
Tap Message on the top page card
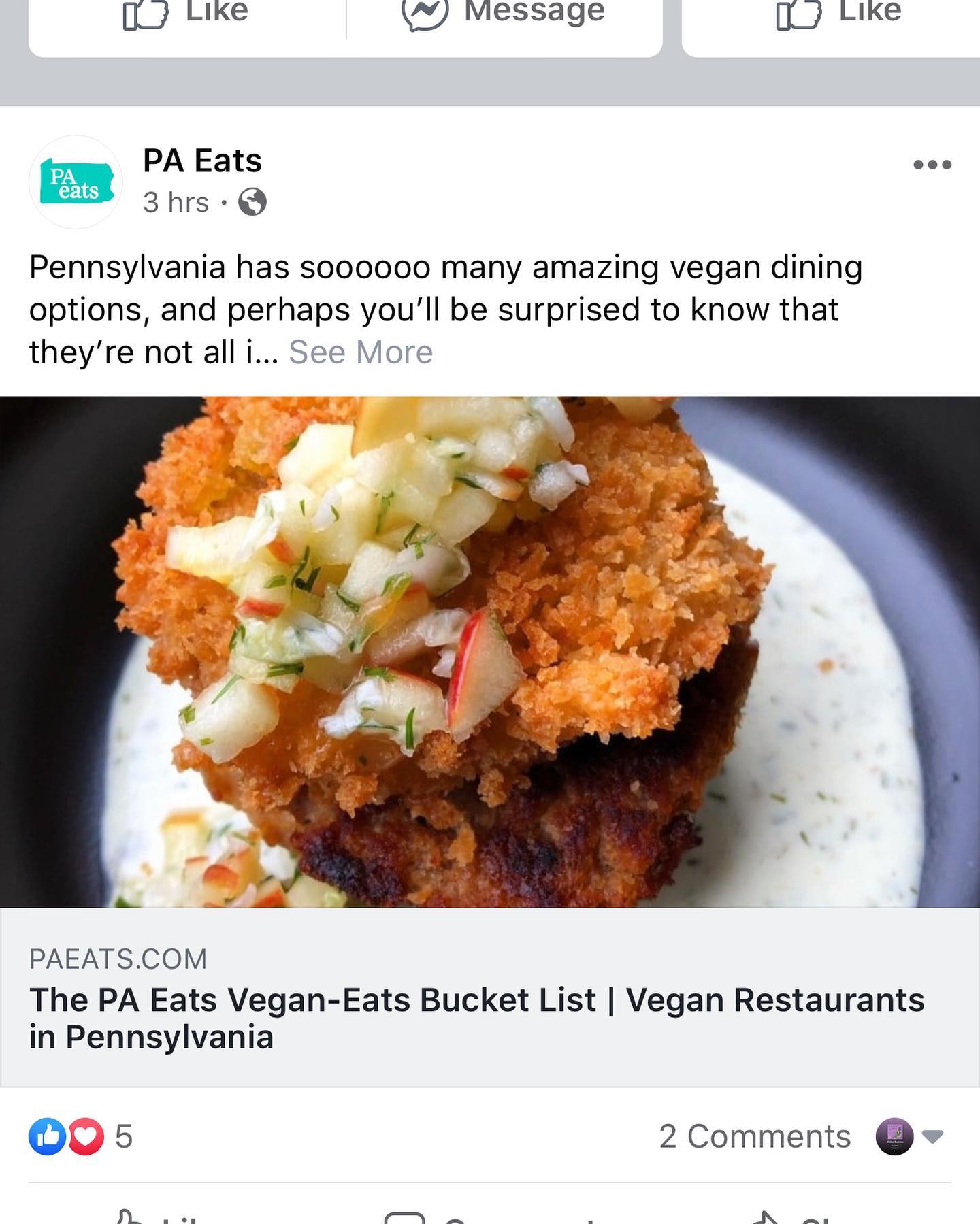[x=504, y=12]
